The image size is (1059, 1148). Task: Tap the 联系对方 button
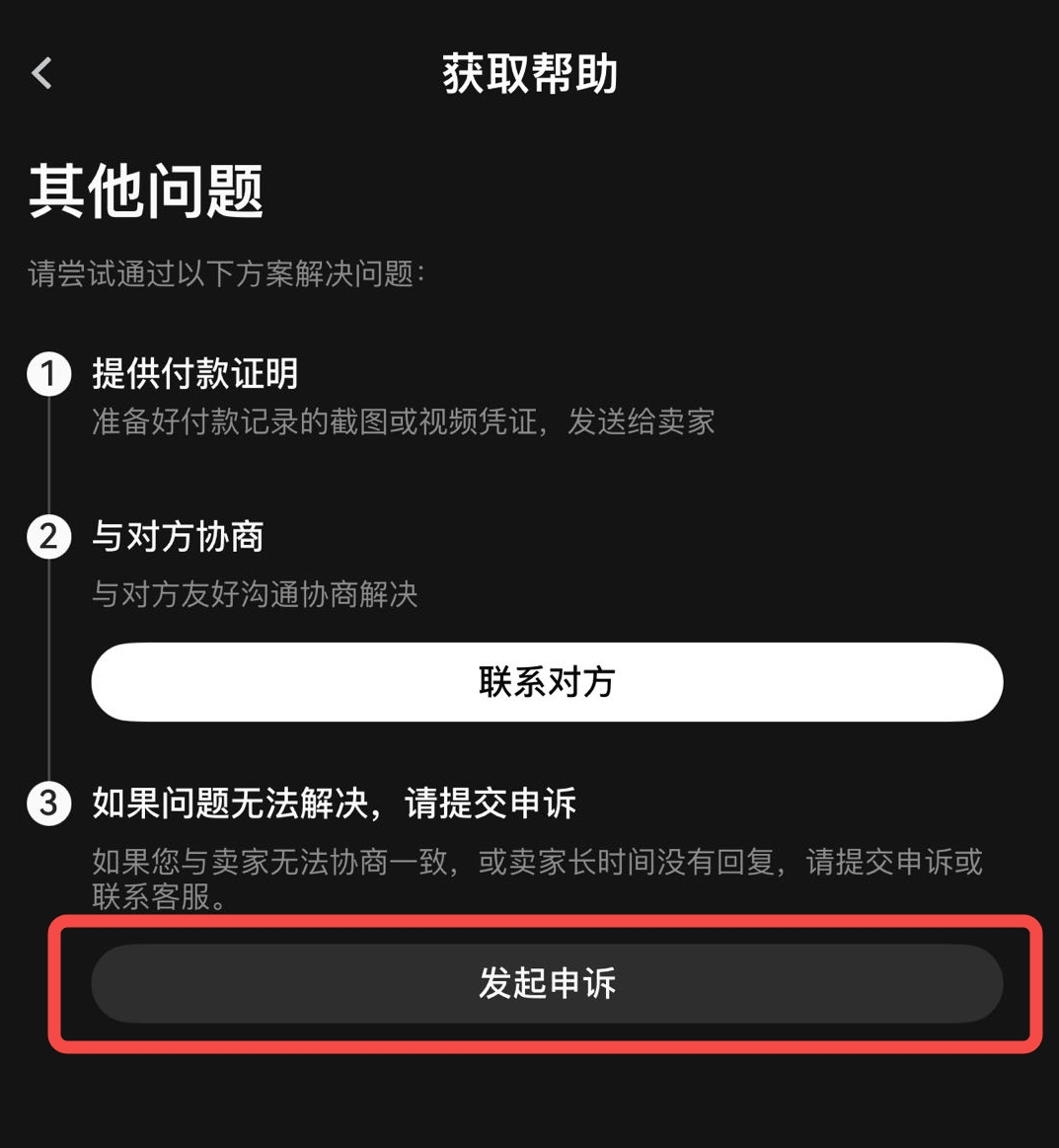tap(547, 682)
